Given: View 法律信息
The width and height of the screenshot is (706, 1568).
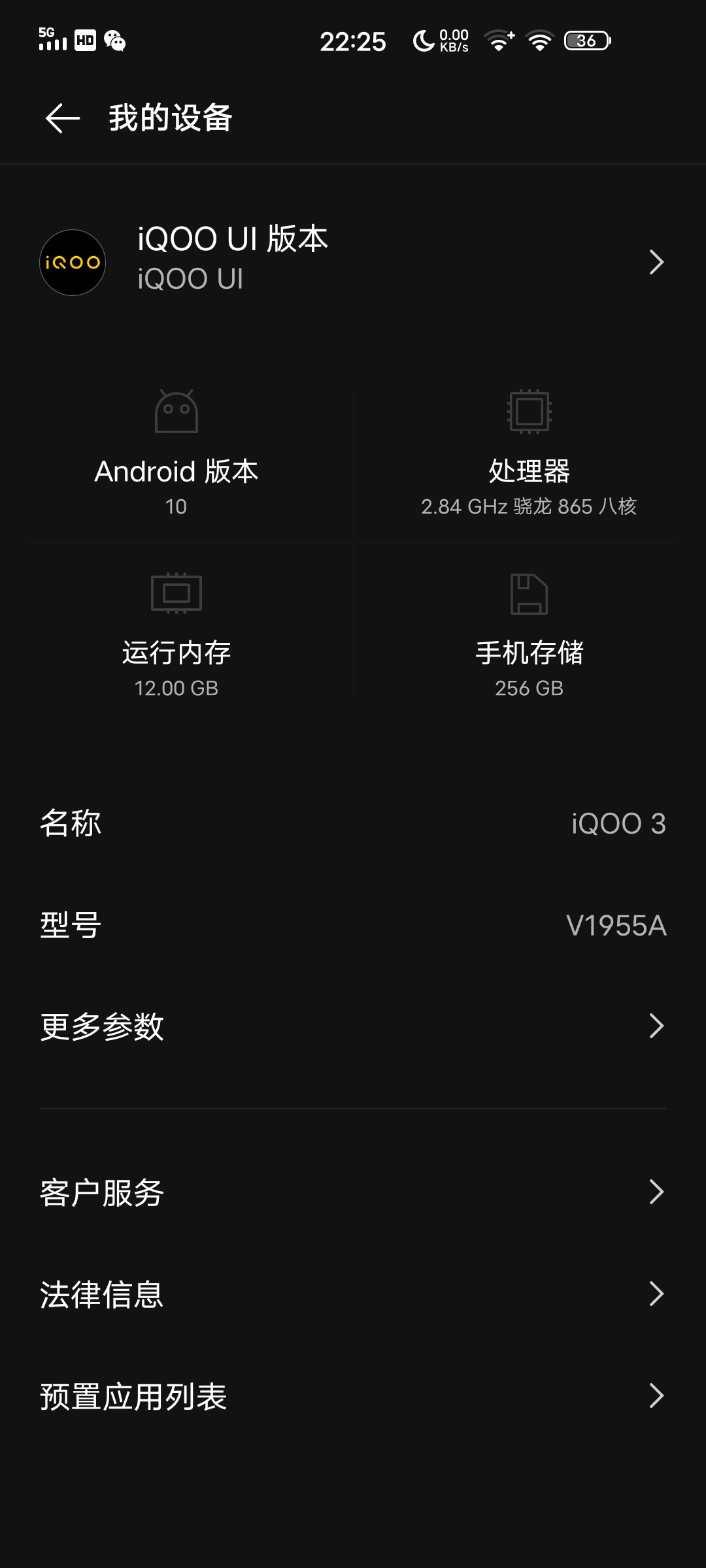Looking at the screenshot, I should tap(353, 1294).
